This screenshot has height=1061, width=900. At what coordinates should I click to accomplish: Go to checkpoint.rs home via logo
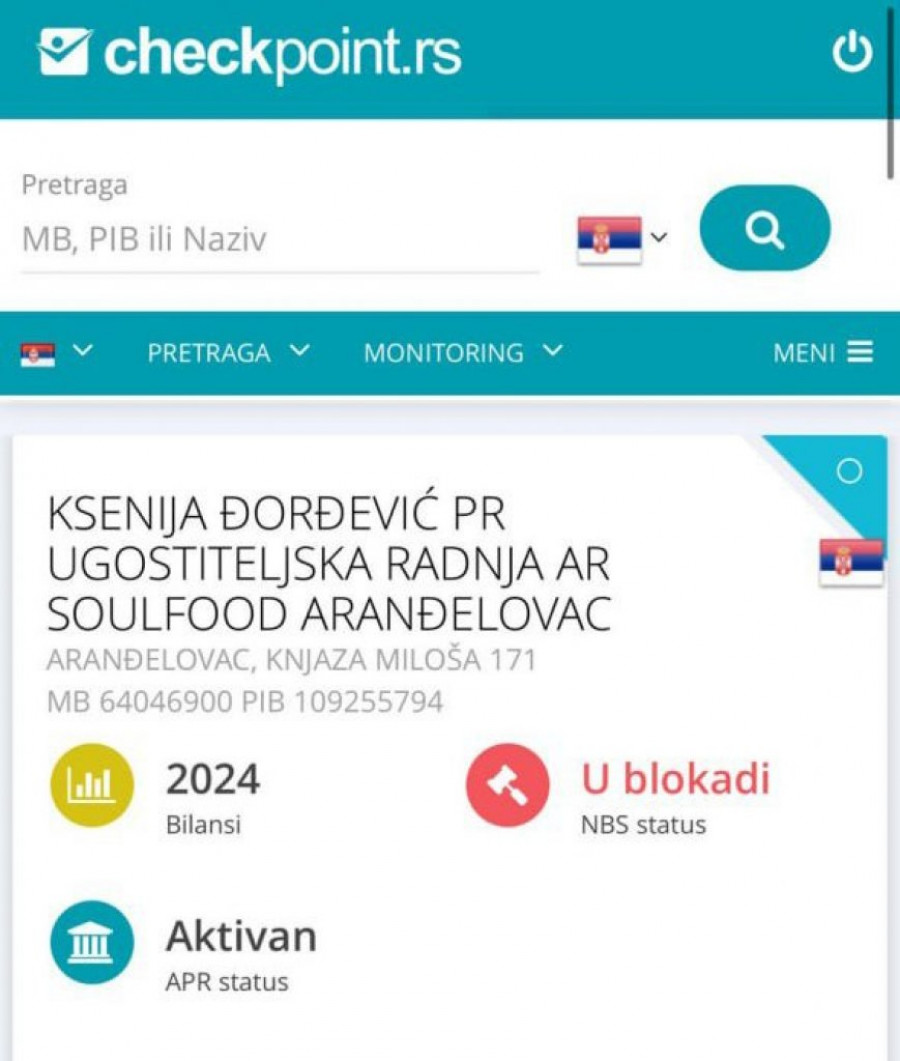[250, 53]
